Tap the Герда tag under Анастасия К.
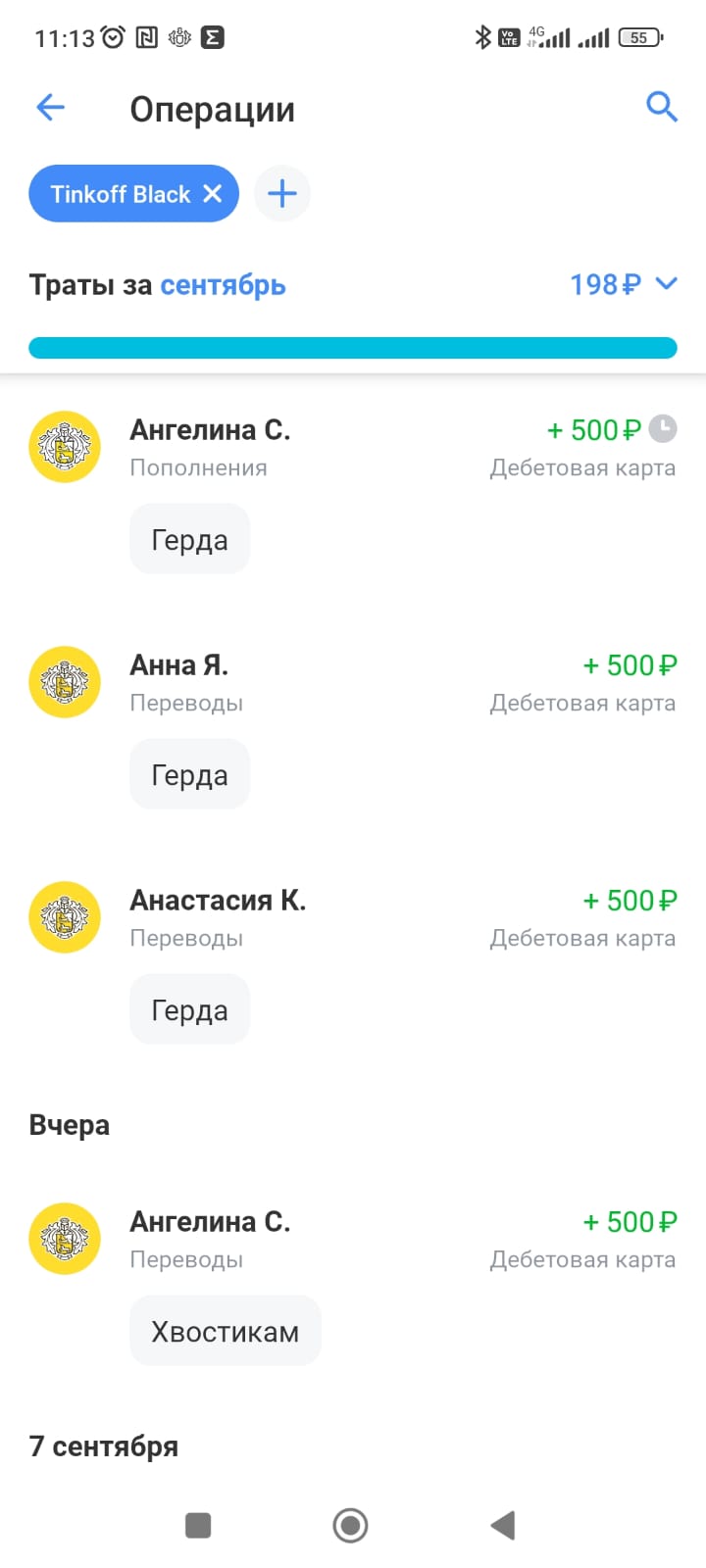 point(189,1009)
